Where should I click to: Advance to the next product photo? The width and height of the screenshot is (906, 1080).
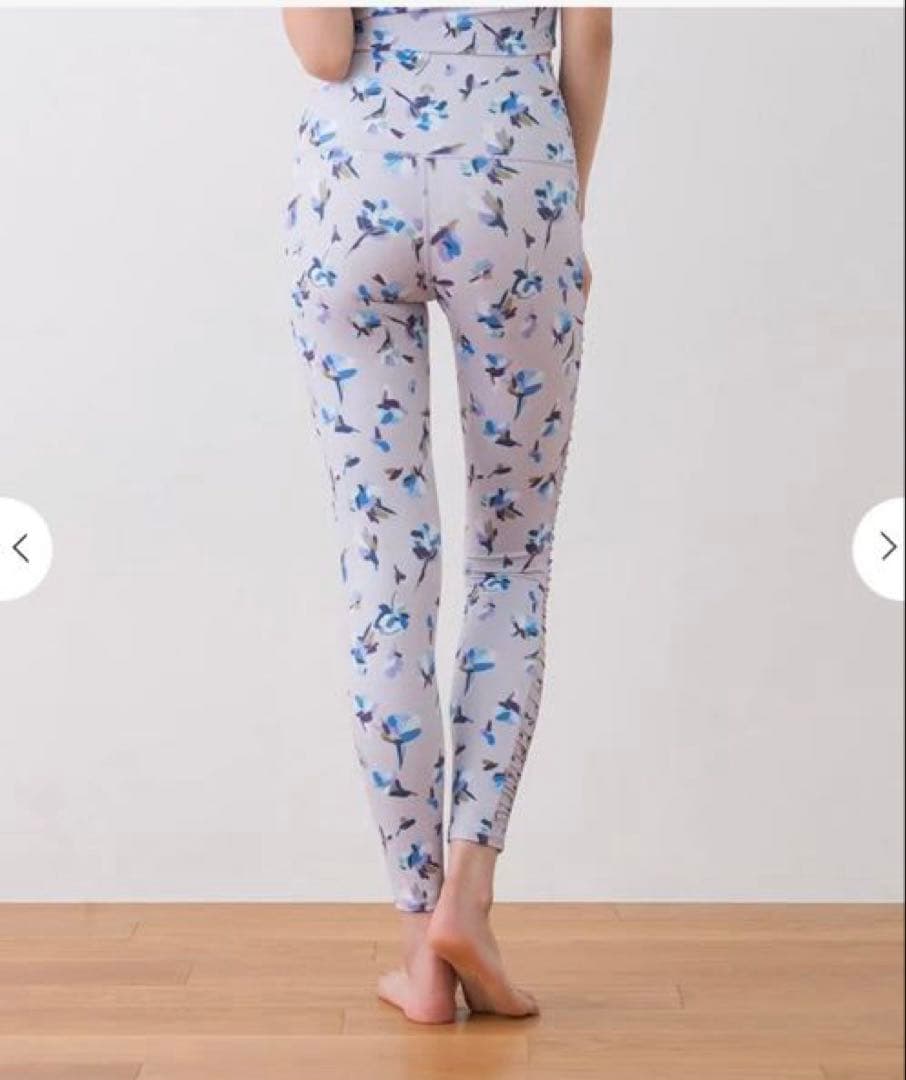click(x=886, y=546)
